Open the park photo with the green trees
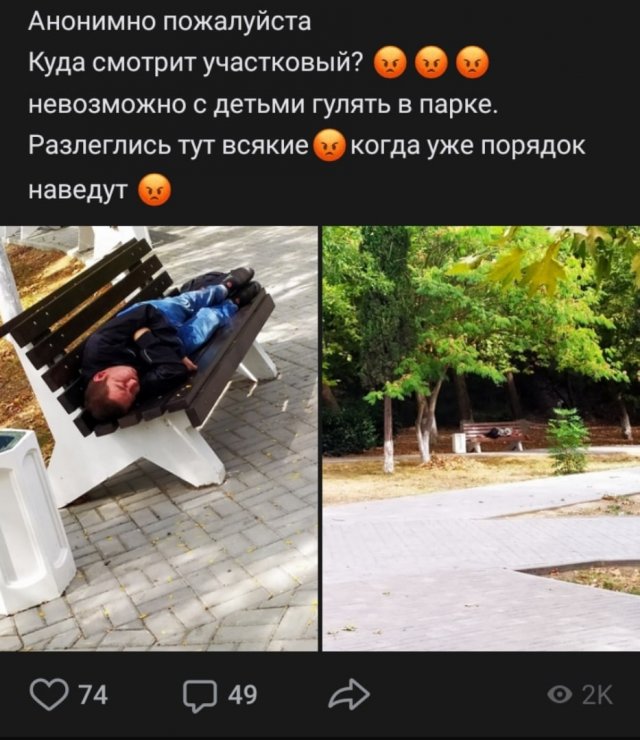 point(481,438)
